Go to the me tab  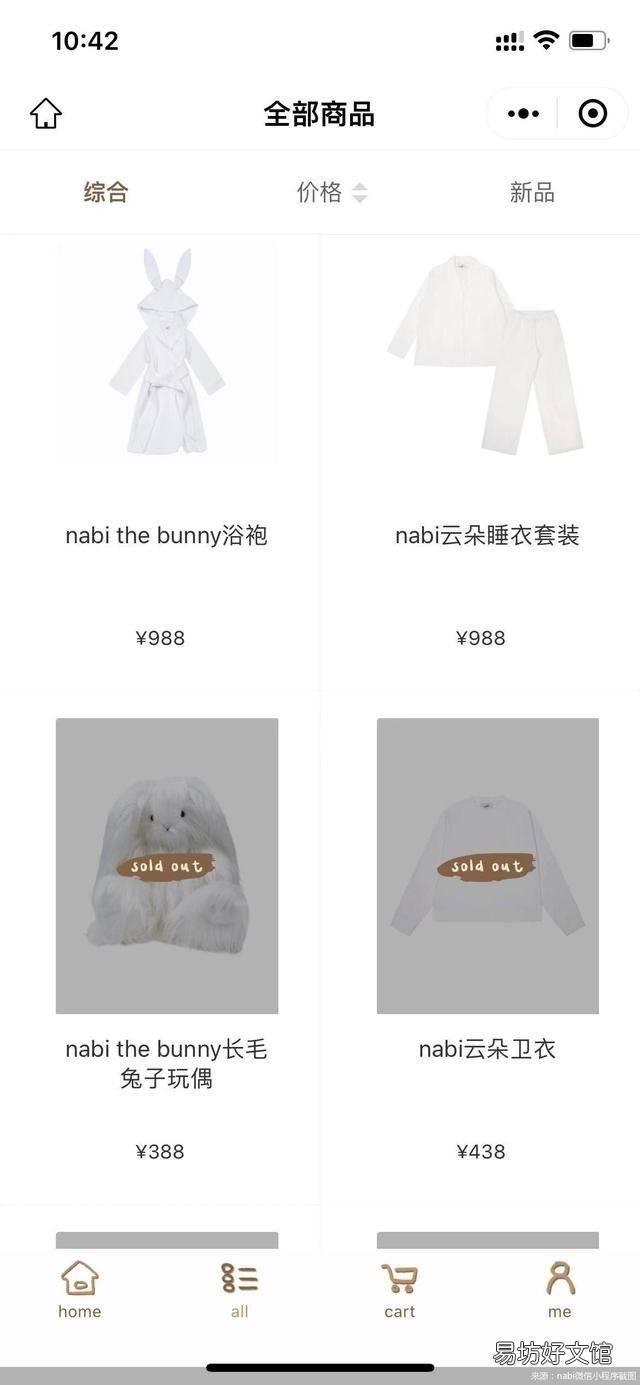pos(560,1290)
